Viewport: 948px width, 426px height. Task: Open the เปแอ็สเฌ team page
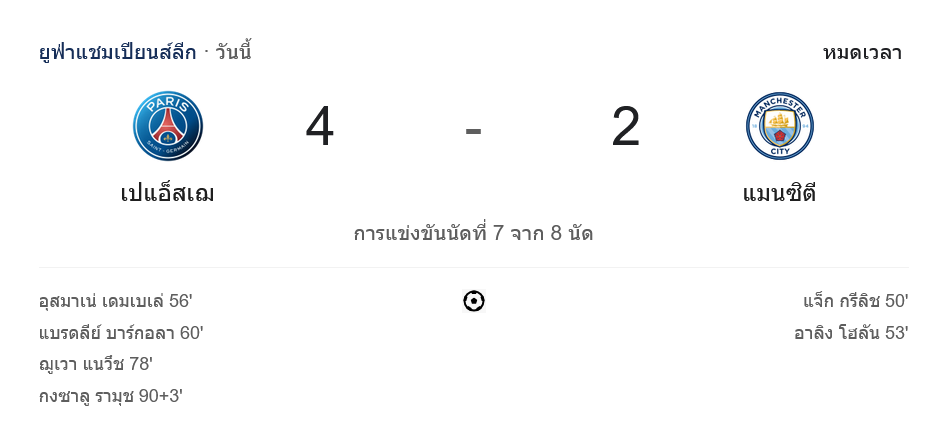coord(167,193)
